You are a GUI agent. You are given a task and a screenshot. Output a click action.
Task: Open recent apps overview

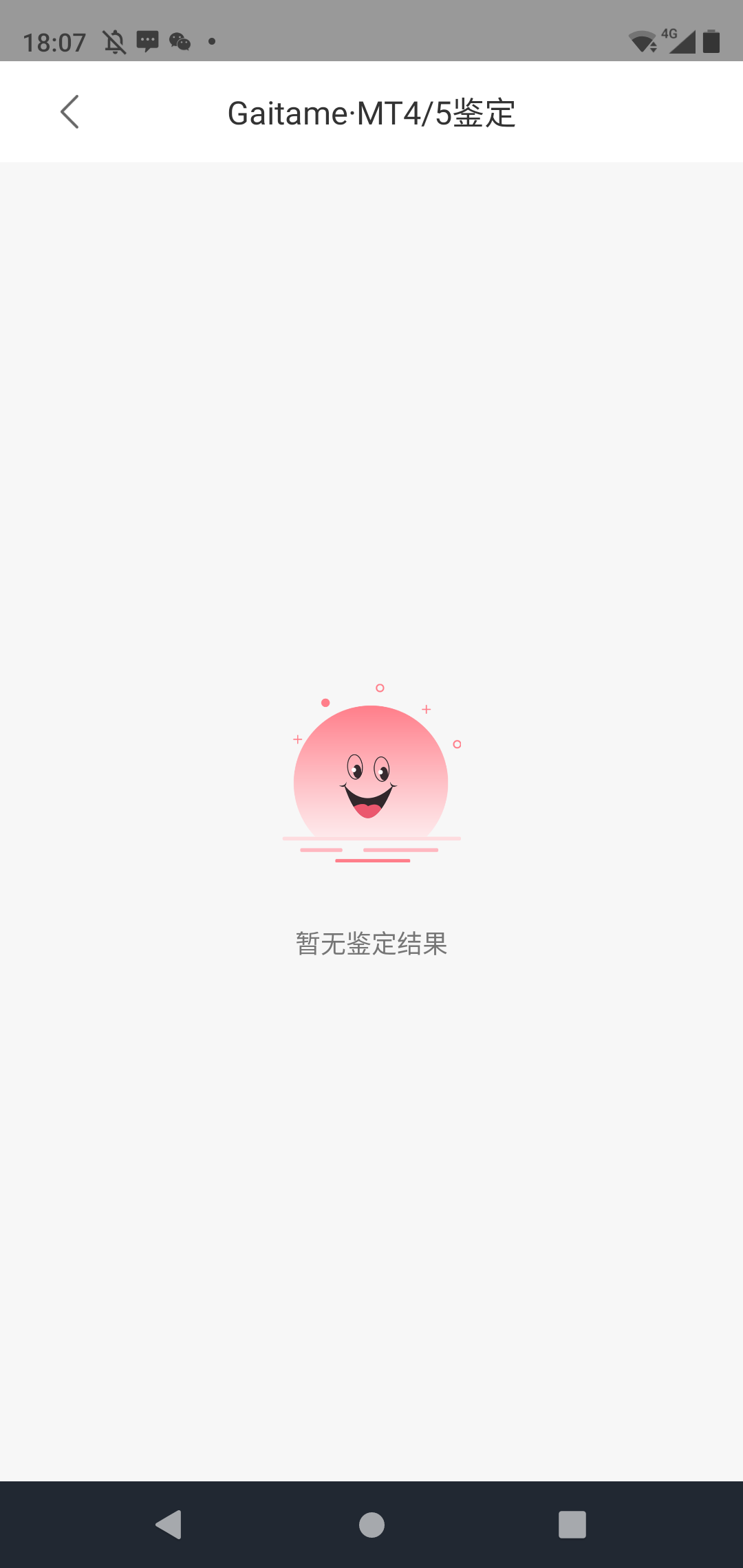pos(572,1525)
